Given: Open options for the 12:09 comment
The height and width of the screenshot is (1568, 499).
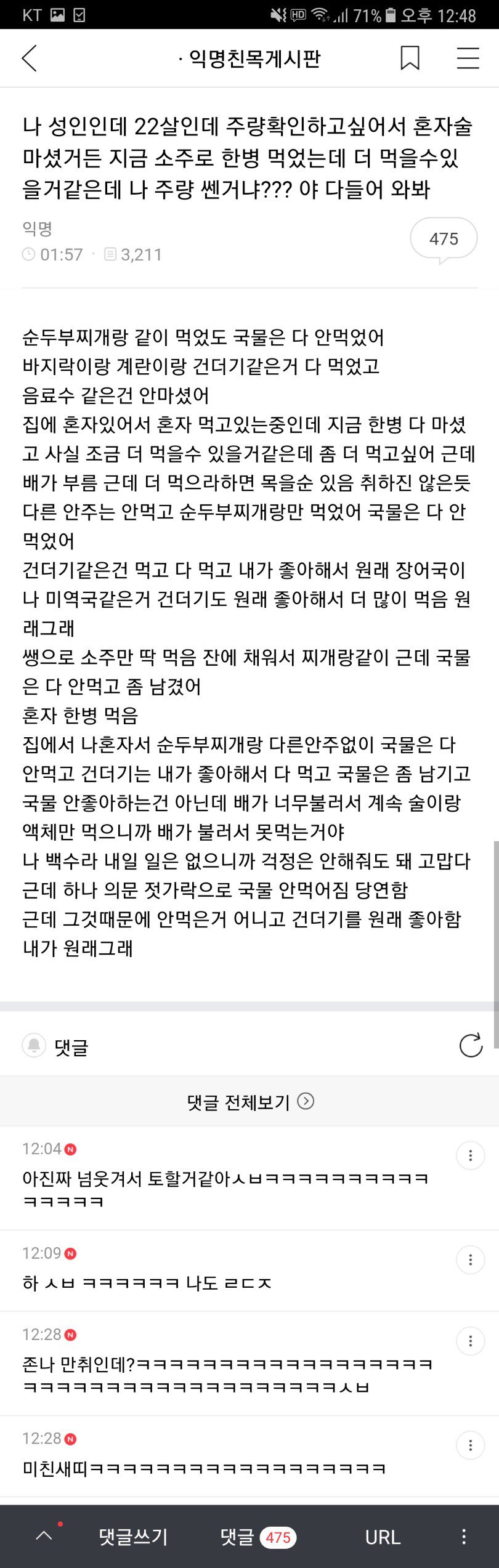Looking at the screenshot, I should 470,1259.
